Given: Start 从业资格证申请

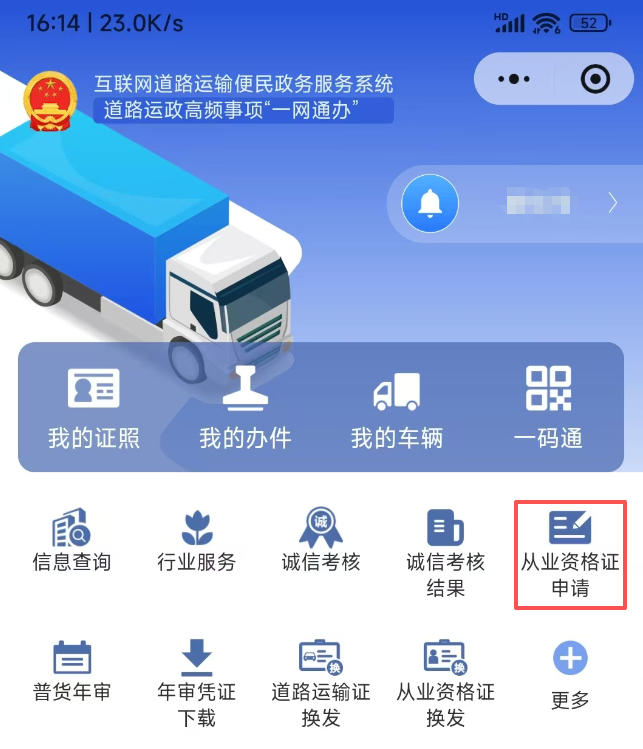Looking at the screenshot, I should click(570, 554).
